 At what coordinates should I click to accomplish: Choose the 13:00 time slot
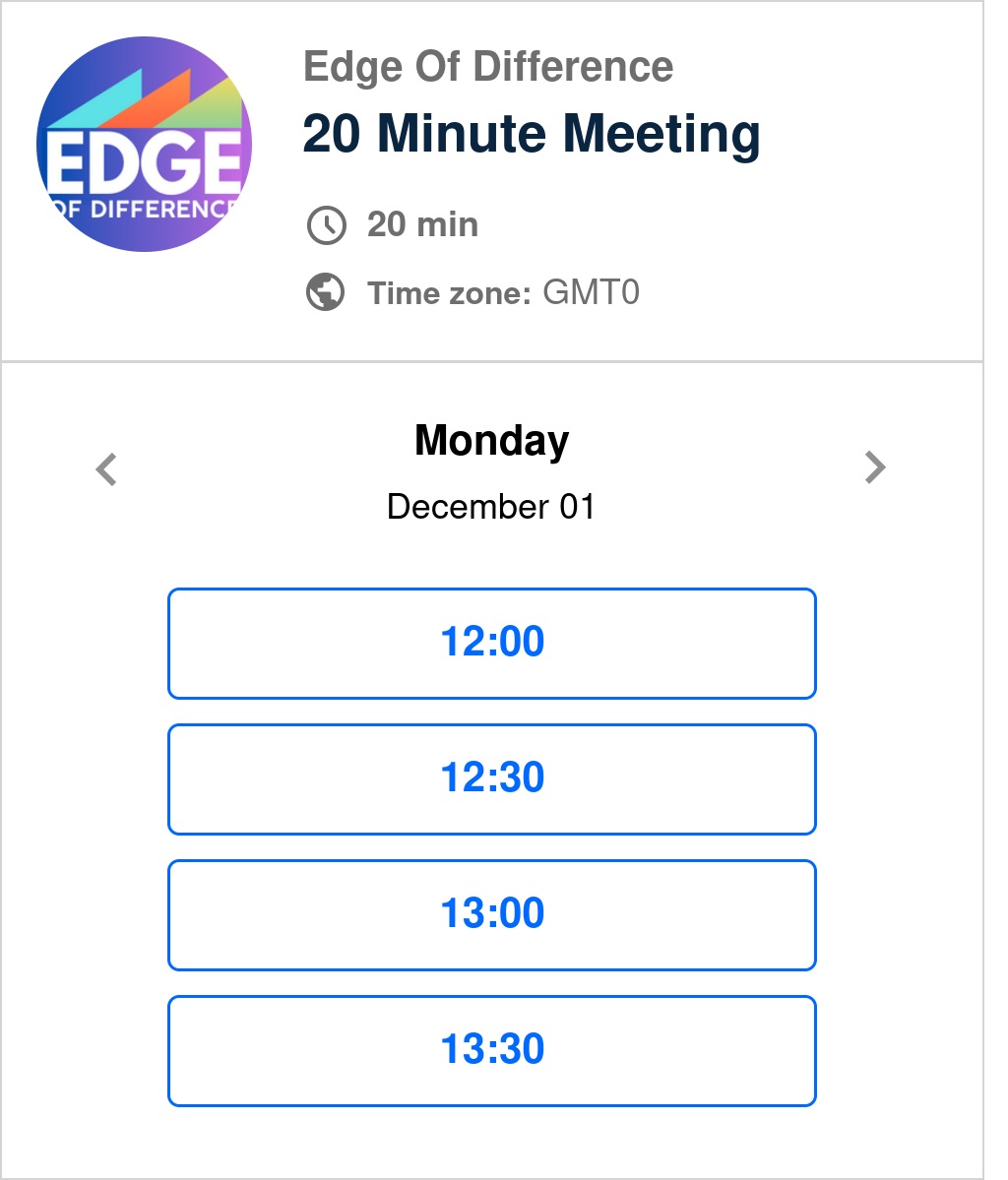[492, 915]
